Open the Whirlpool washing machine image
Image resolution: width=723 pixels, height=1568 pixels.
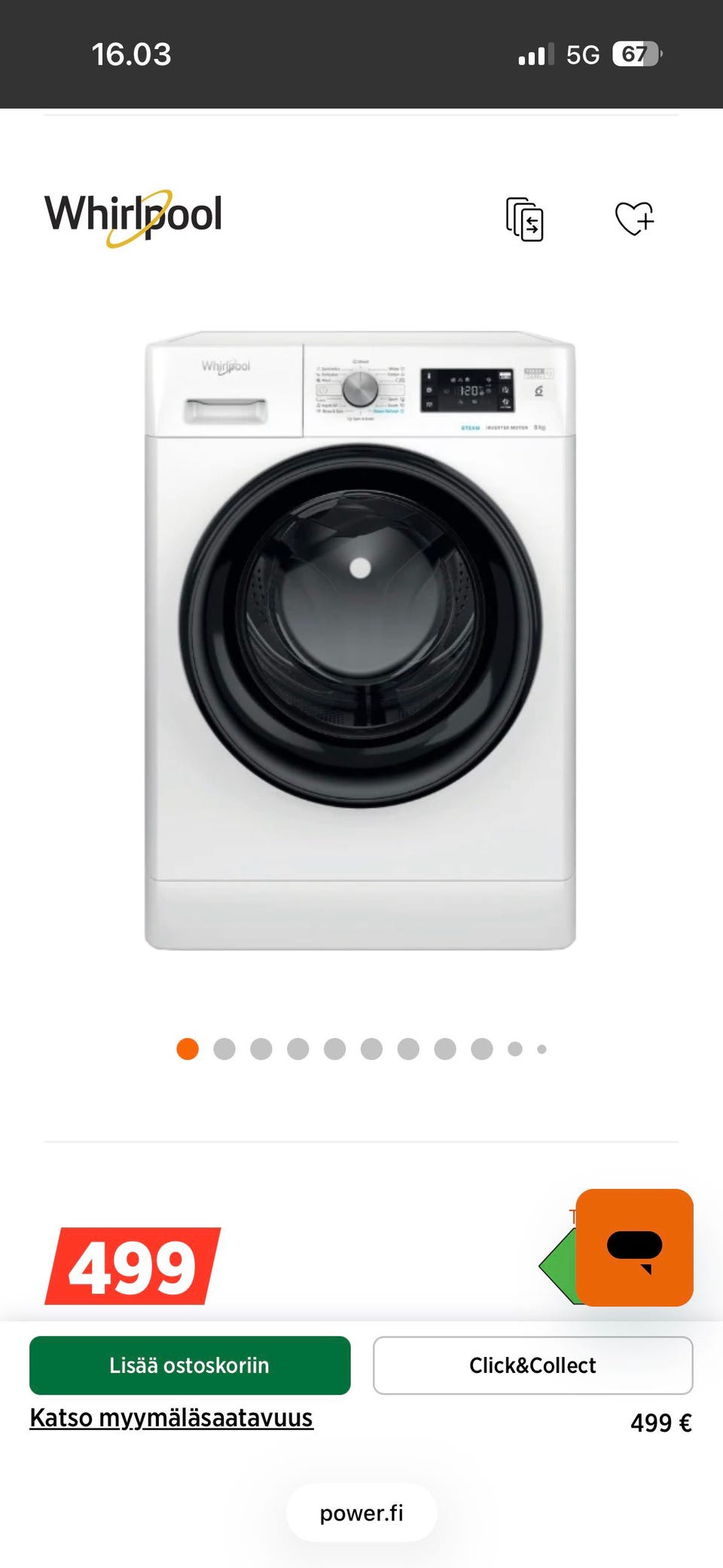coord(360,640)
